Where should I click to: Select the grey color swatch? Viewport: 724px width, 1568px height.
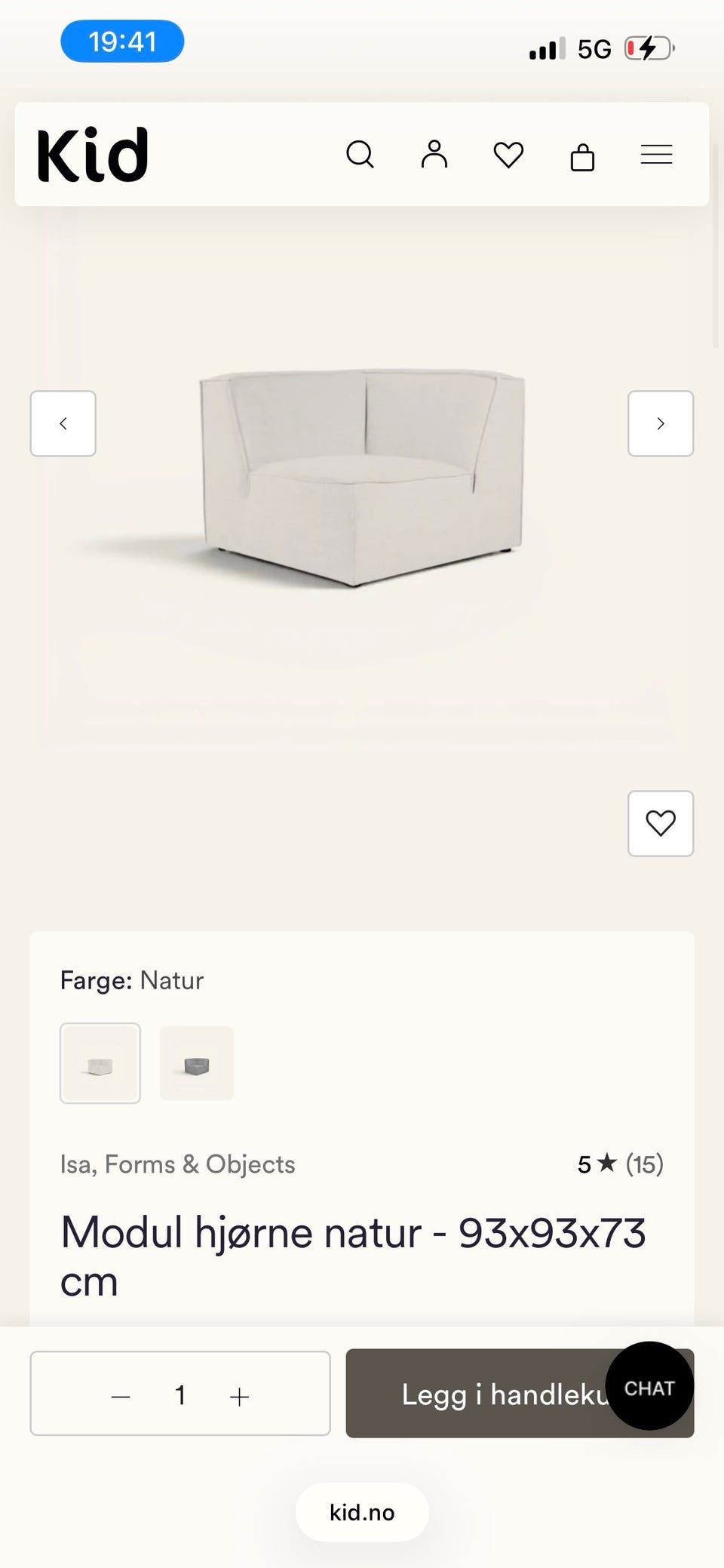click(197, 1063)
